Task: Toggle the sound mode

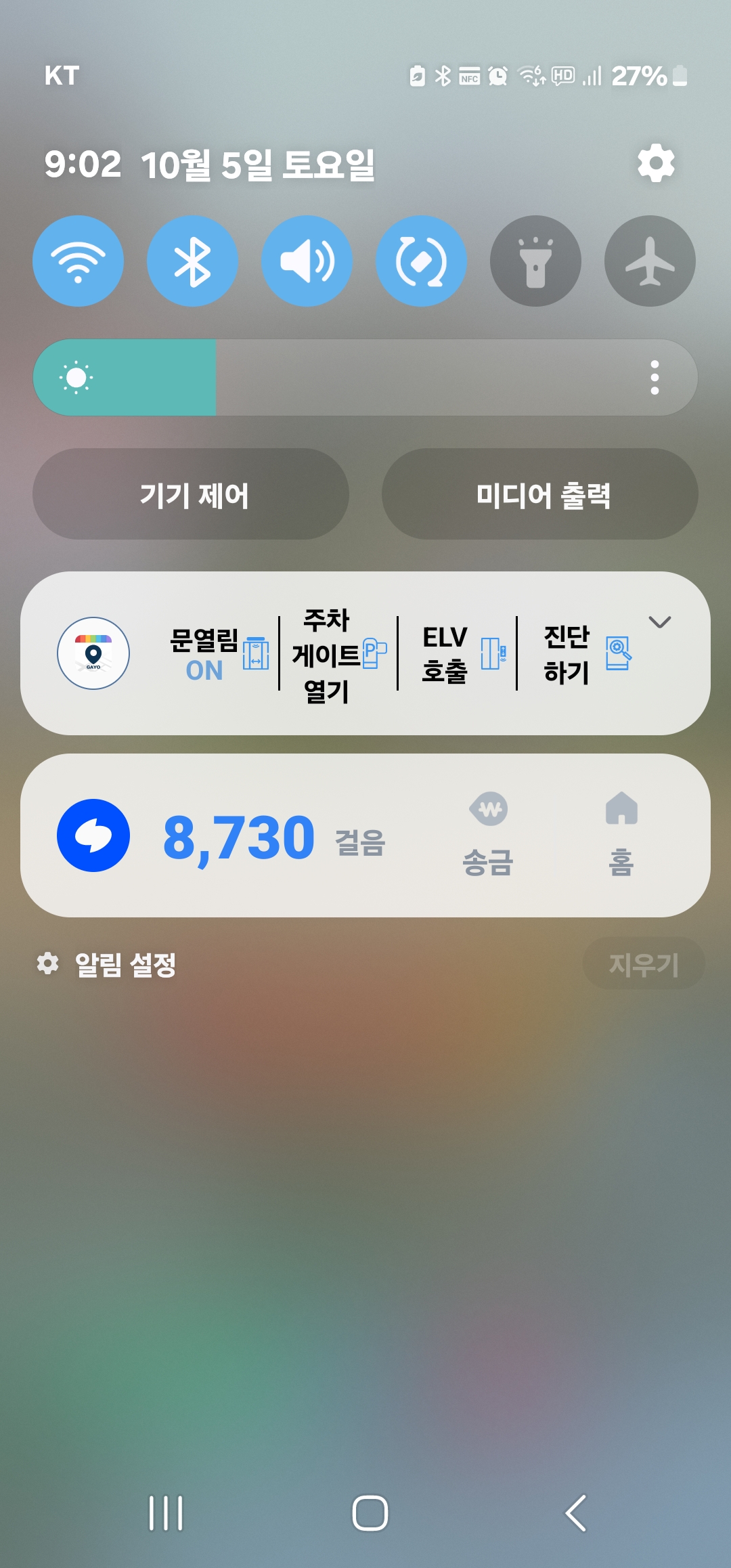Action: pos(307,261)
